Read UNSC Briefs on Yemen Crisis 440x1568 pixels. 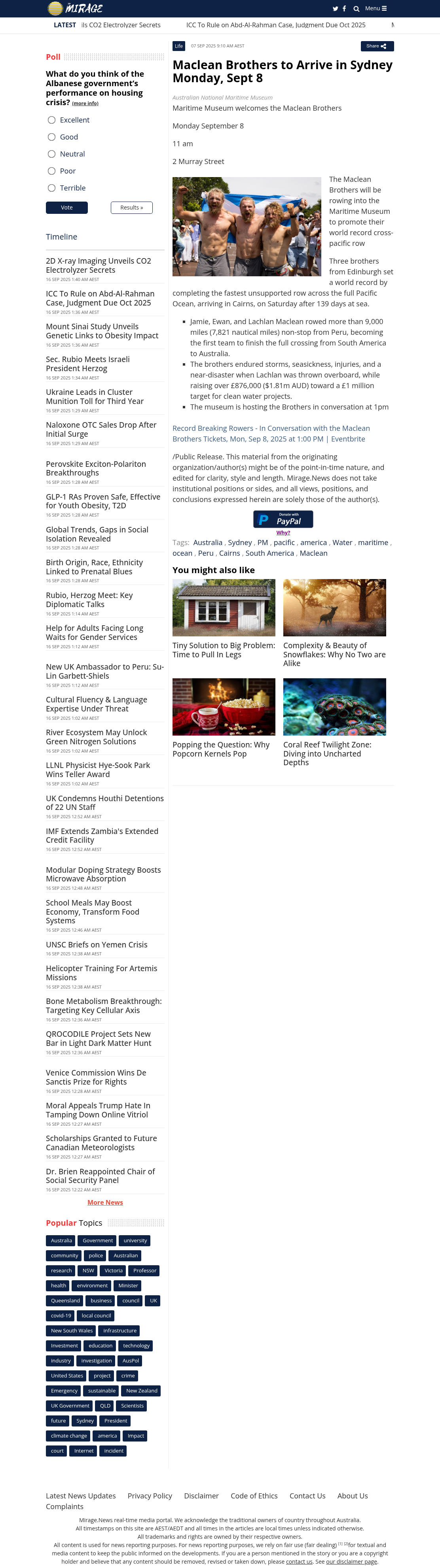click(x=97, y=945)
